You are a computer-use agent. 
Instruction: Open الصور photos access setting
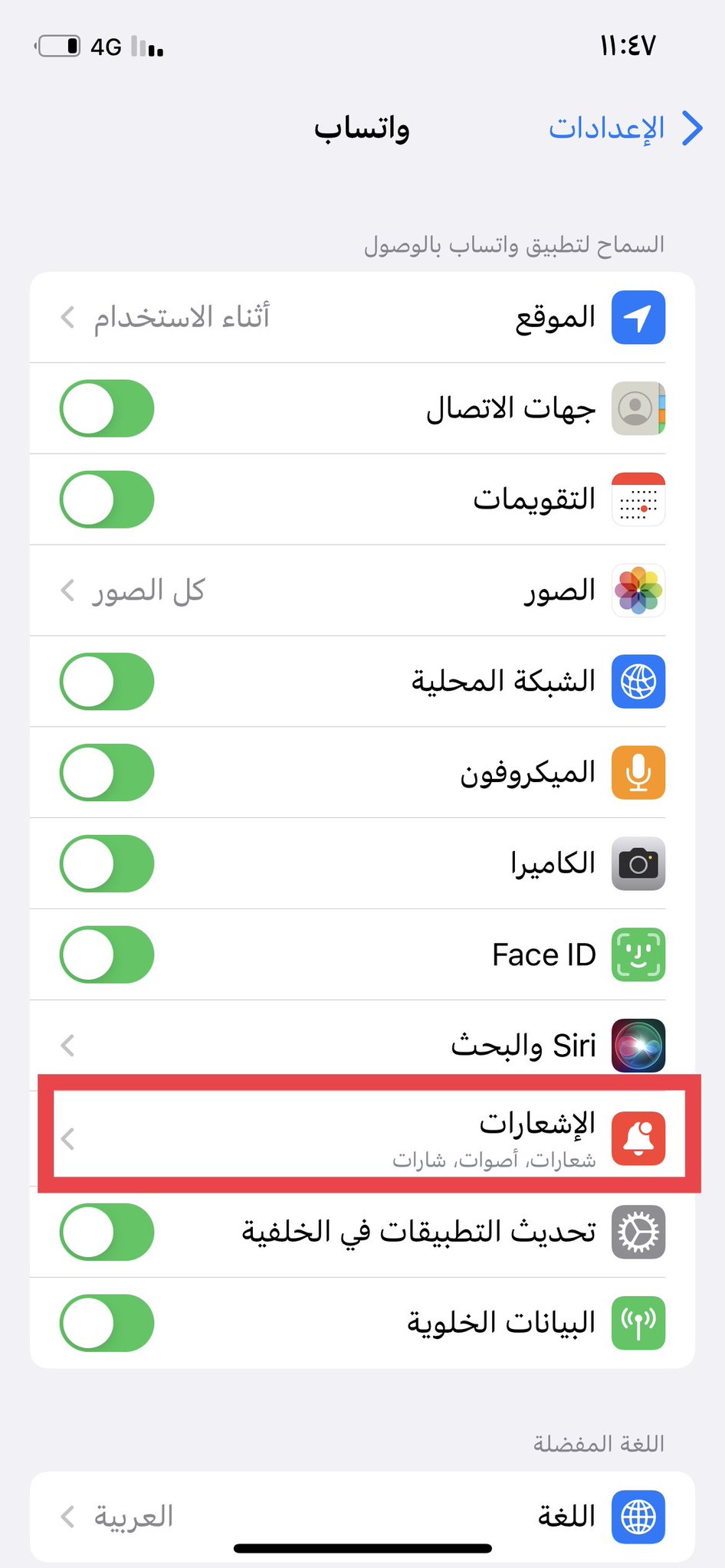(362, 591)
